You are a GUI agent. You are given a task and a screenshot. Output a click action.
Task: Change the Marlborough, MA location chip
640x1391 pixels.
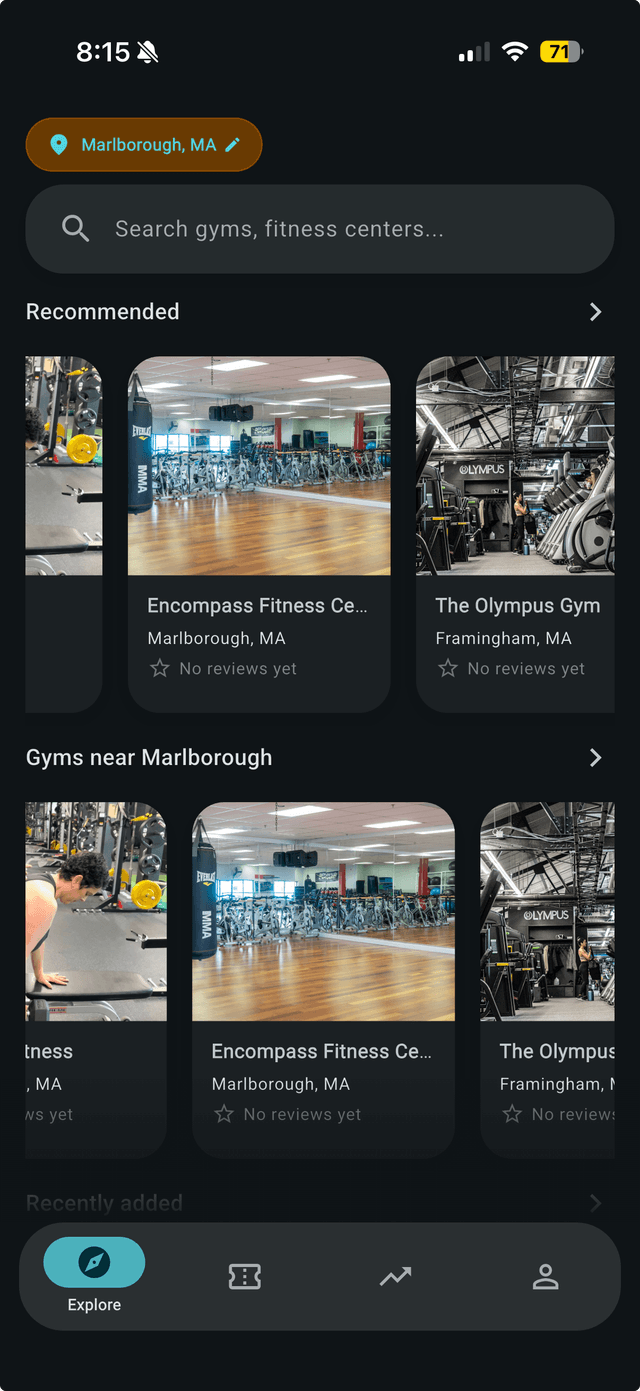144,145
